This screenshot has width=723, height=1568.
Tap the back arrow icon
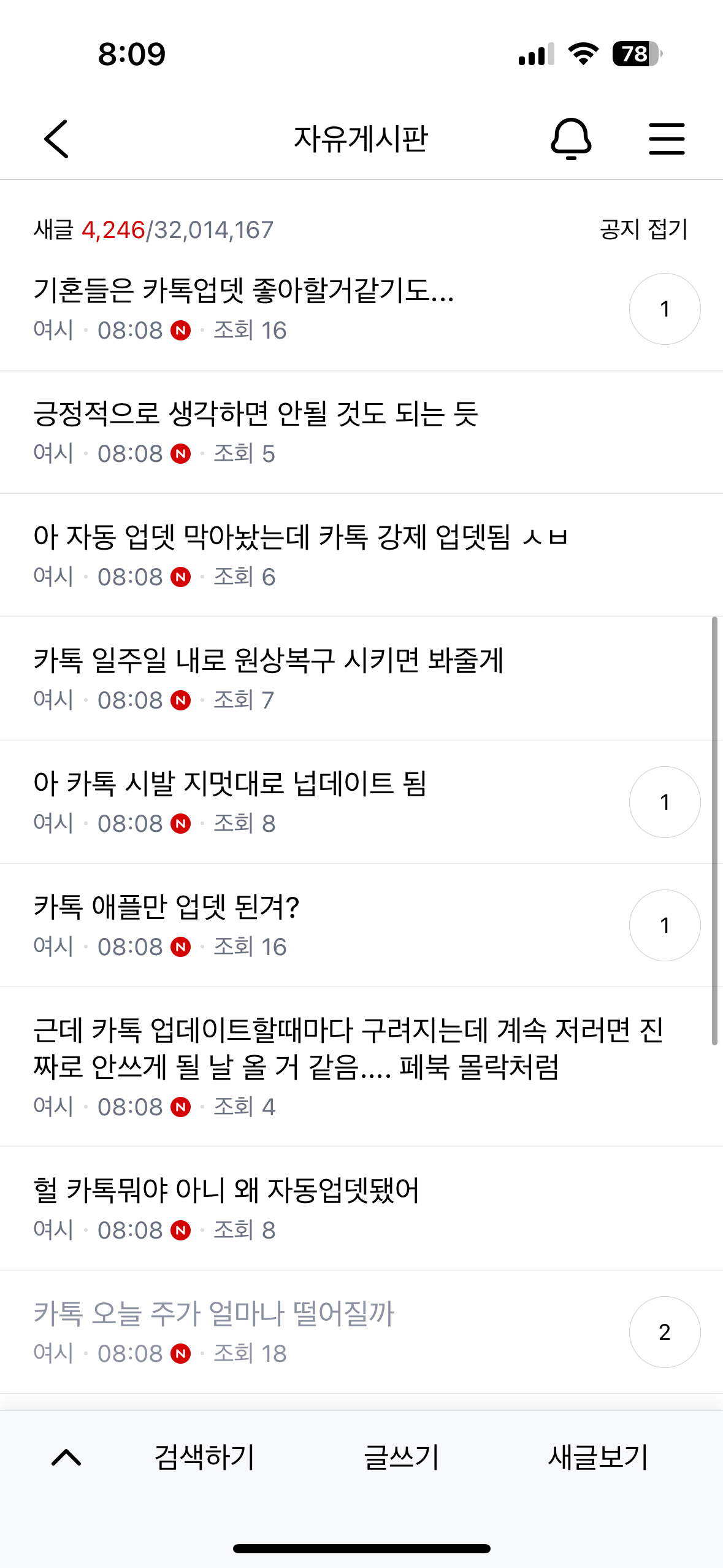pyautogui.click(x=55, y=139)
